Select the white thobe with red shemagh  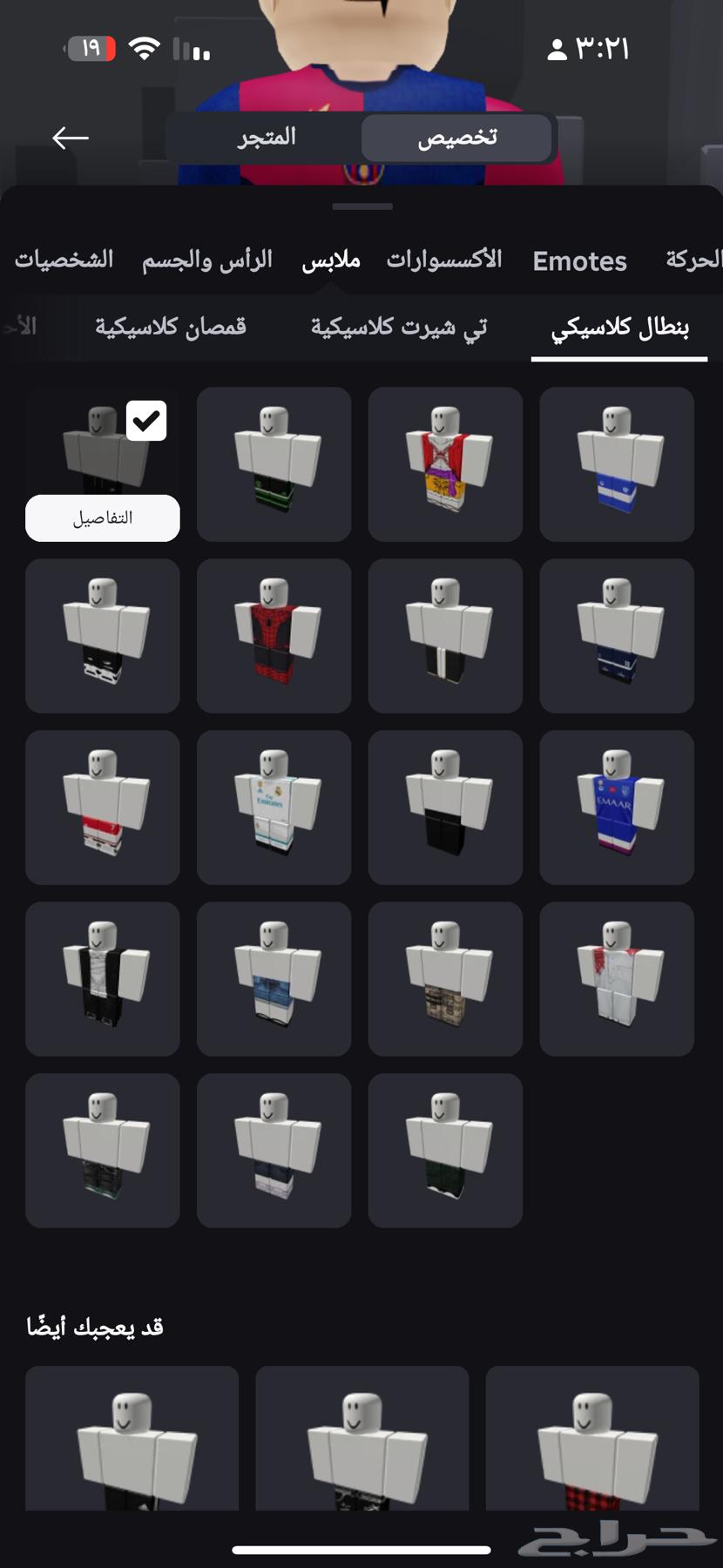616,978
